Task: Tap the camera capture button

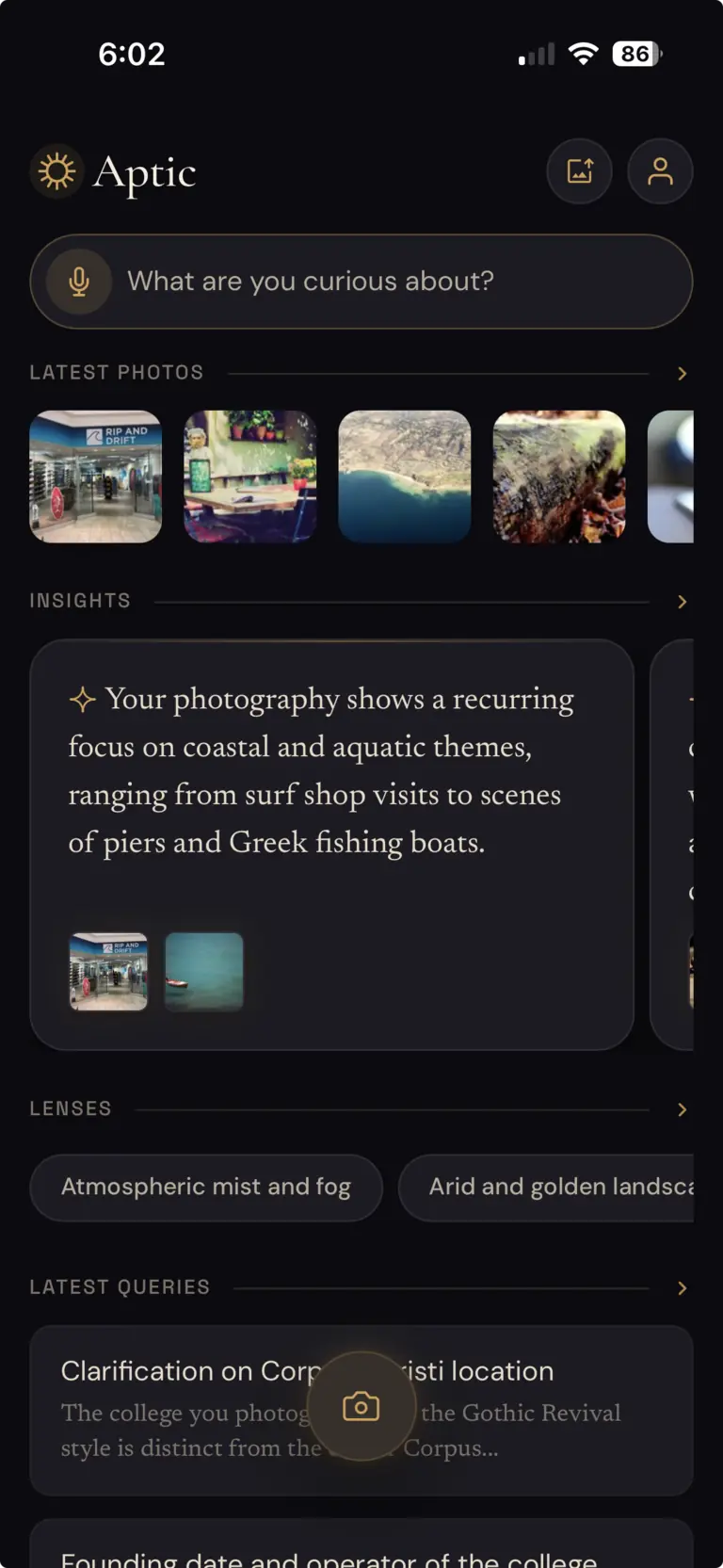Action: tap(361, 1406)
